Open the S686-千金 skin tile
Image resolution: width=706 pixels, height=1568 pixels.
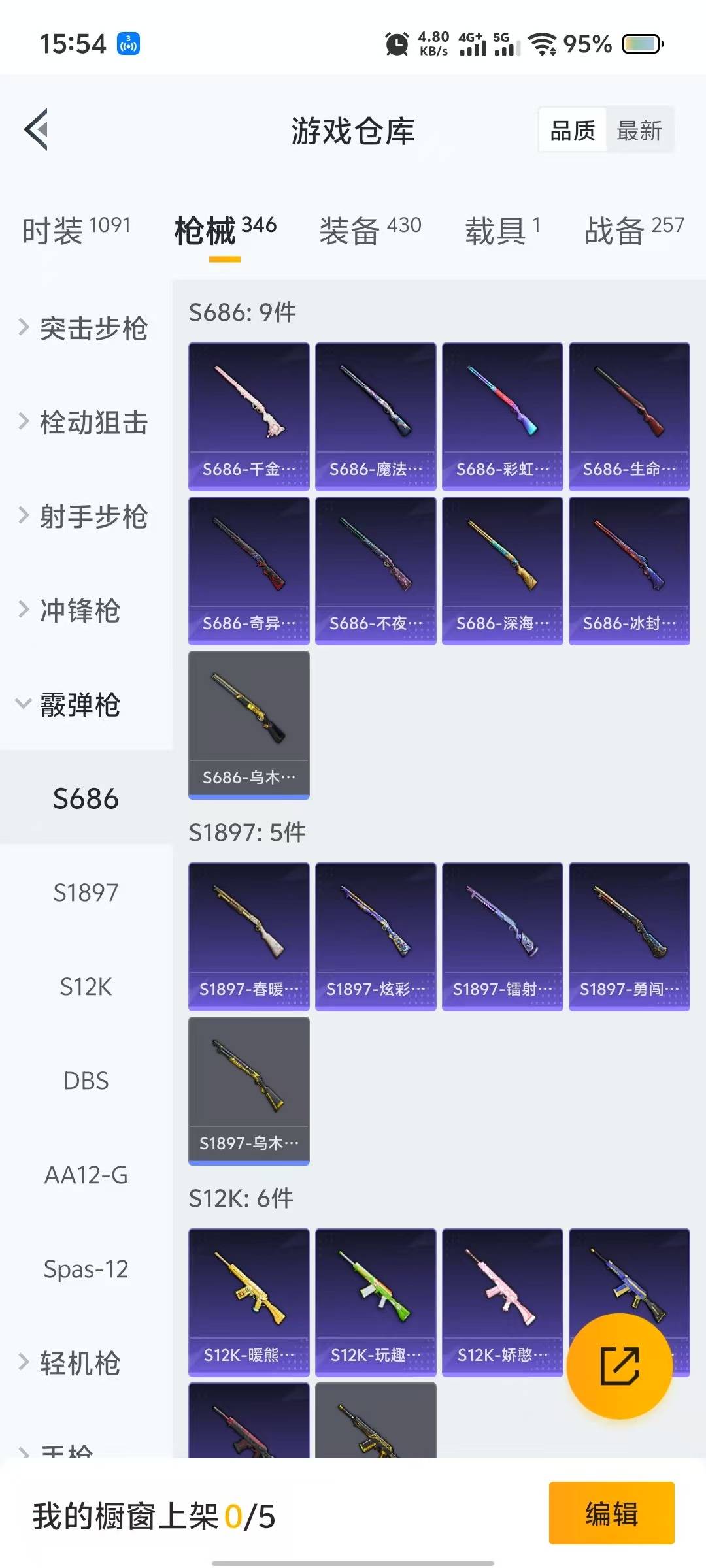pos(248,416)
